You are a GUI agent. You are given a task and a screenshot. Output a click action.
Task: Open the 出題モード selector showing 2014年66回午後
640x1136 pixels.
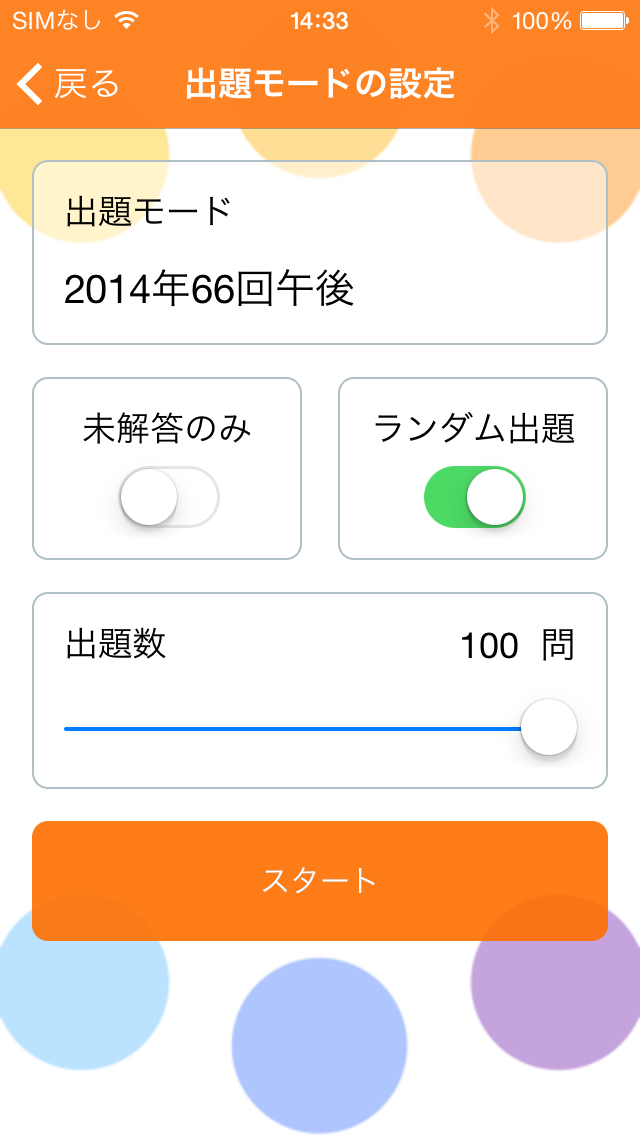[320, 253]
